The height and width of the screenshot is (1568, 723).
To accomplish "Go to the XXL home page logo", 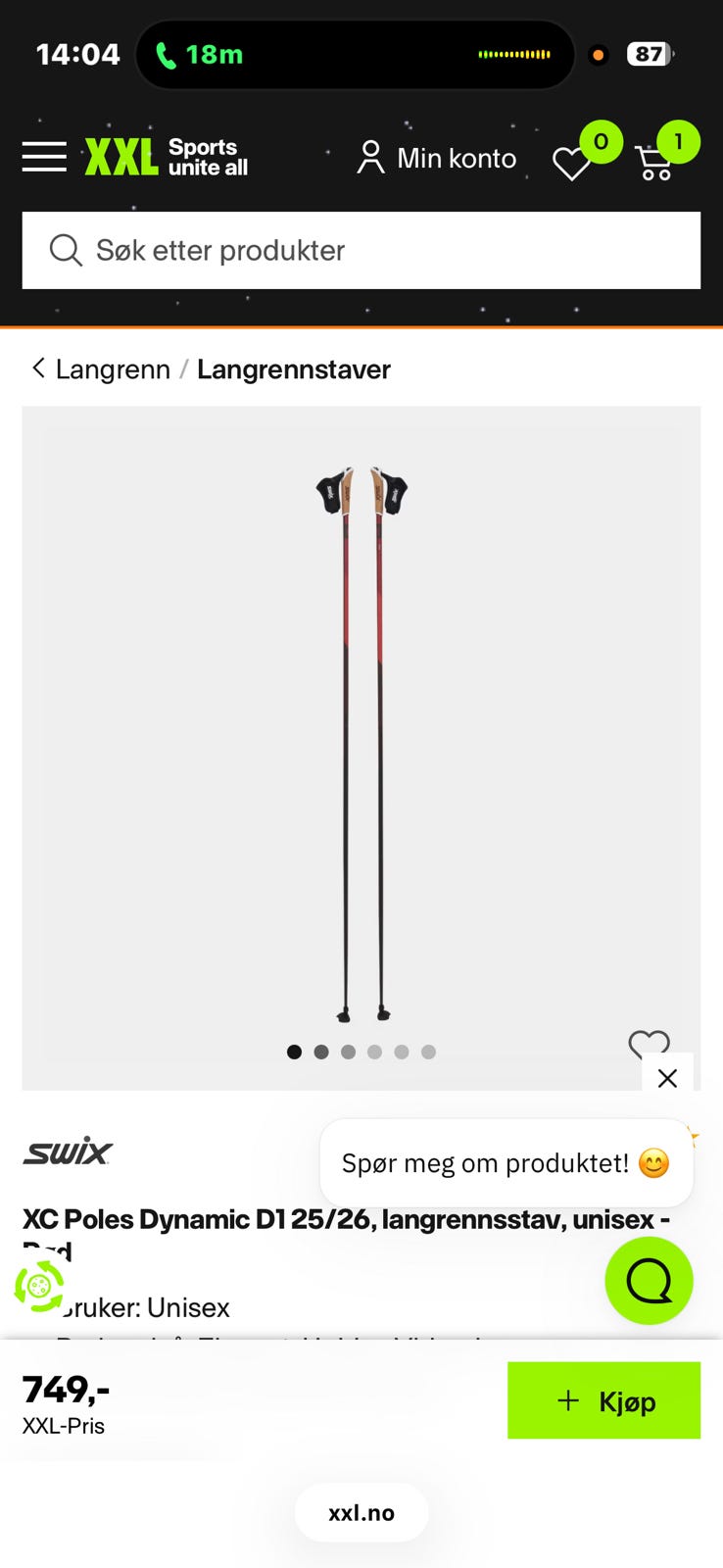I will (166, 157).
